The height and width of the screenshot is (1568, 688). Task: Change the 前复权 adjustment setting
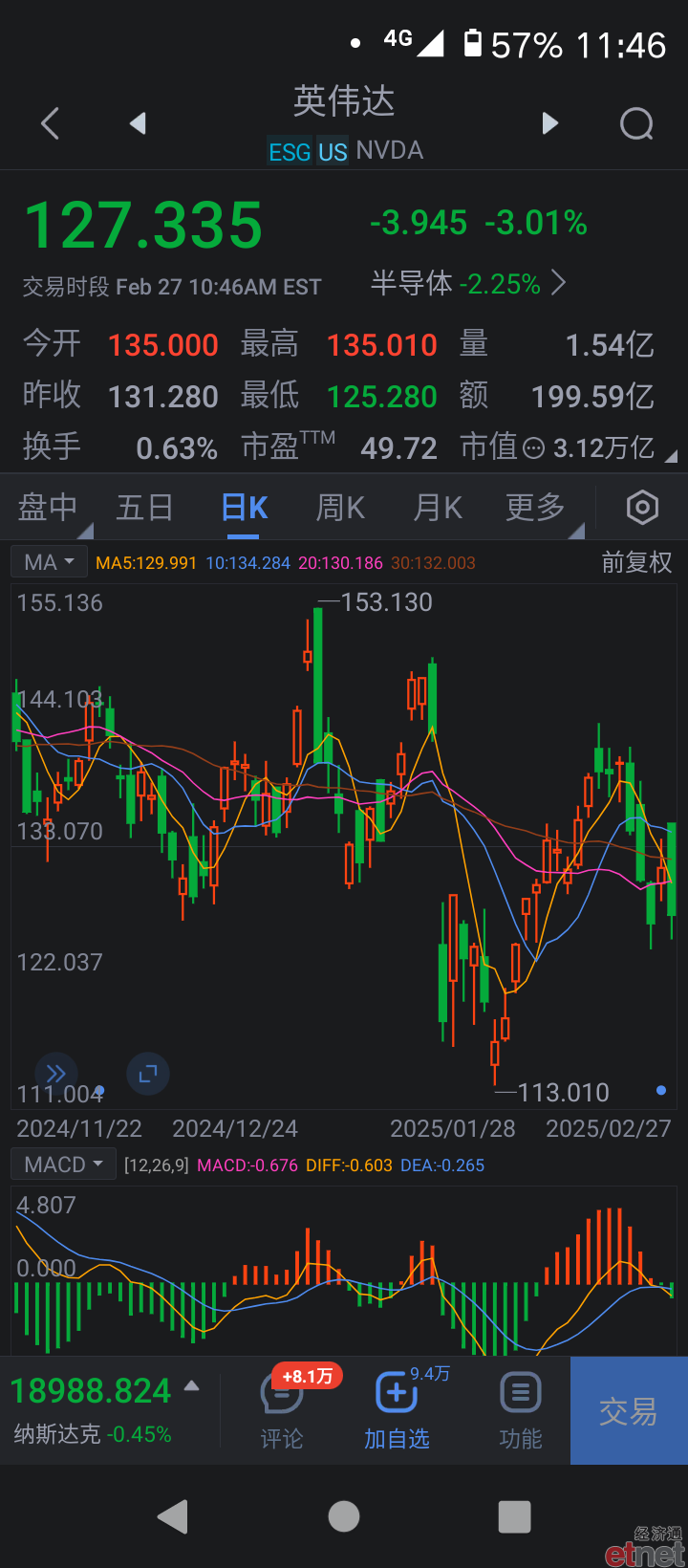[x=636, y=562]
